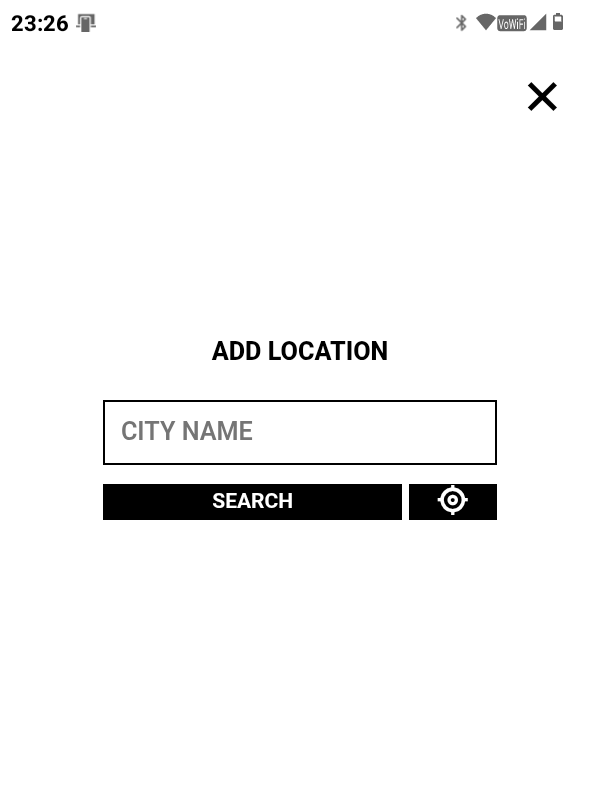
Task: Close the Add Location screen
Action: pyautogui.click(x=542, y=96)
